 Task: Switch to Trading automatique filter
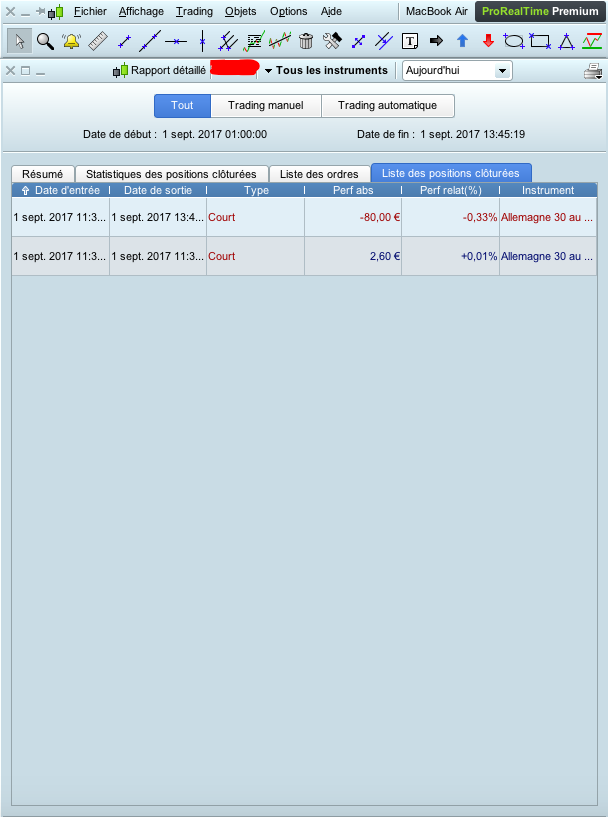click(x=387, y=106)
